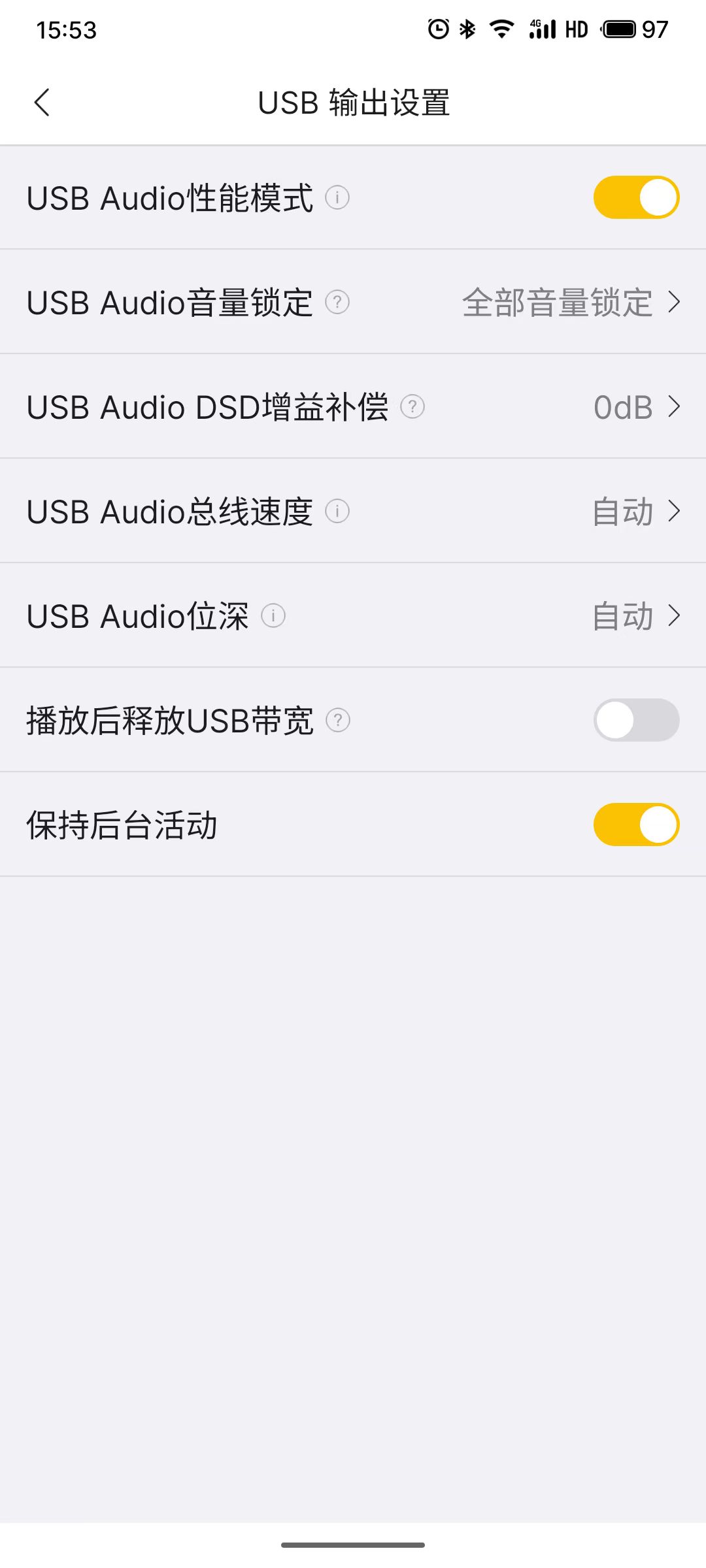Show info for USB Audio总线速度
This screenshot has height=1568, width=706.
[x=337, y=512]
